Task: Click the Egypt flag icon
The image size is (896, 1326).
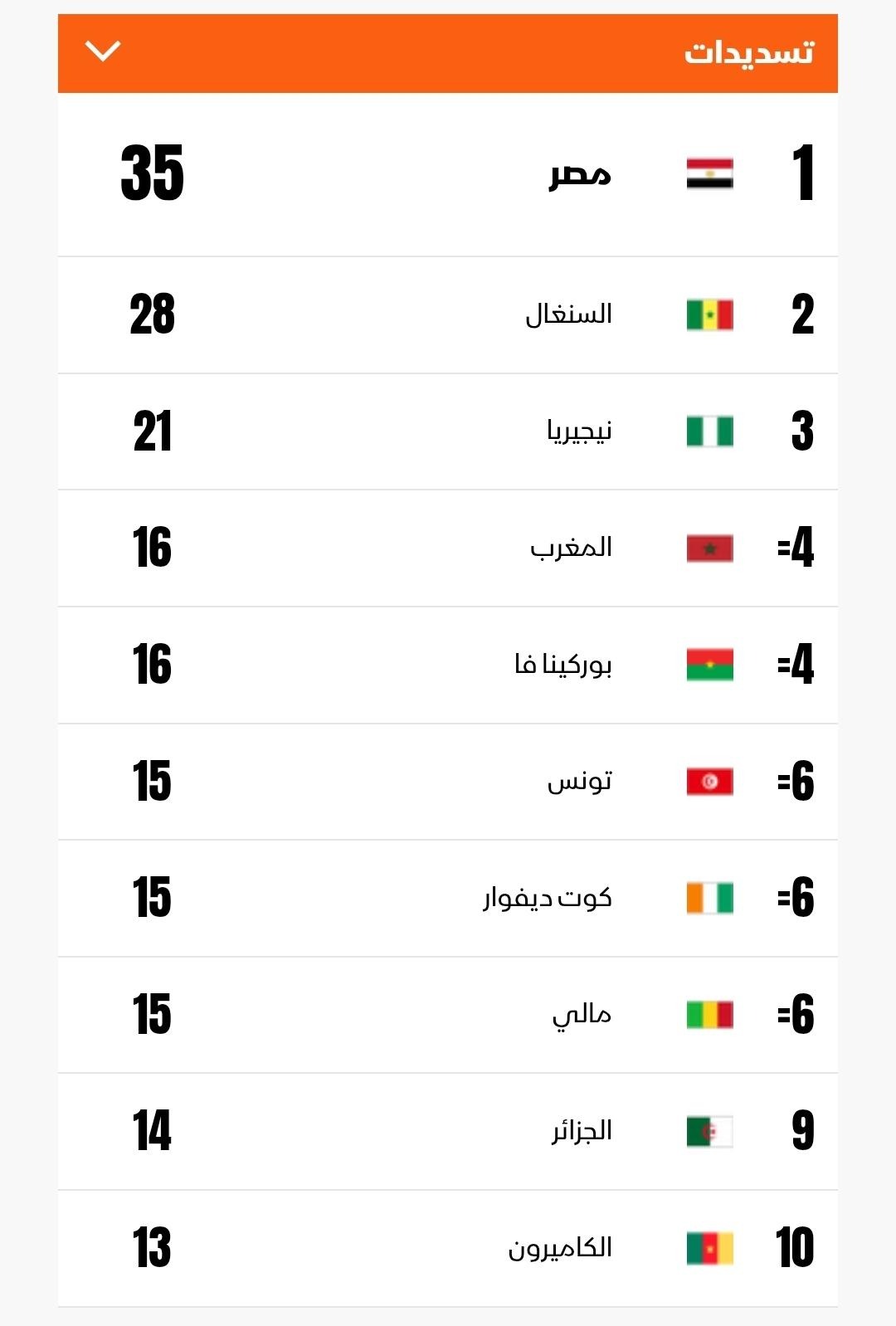Action: click(709, 171)
